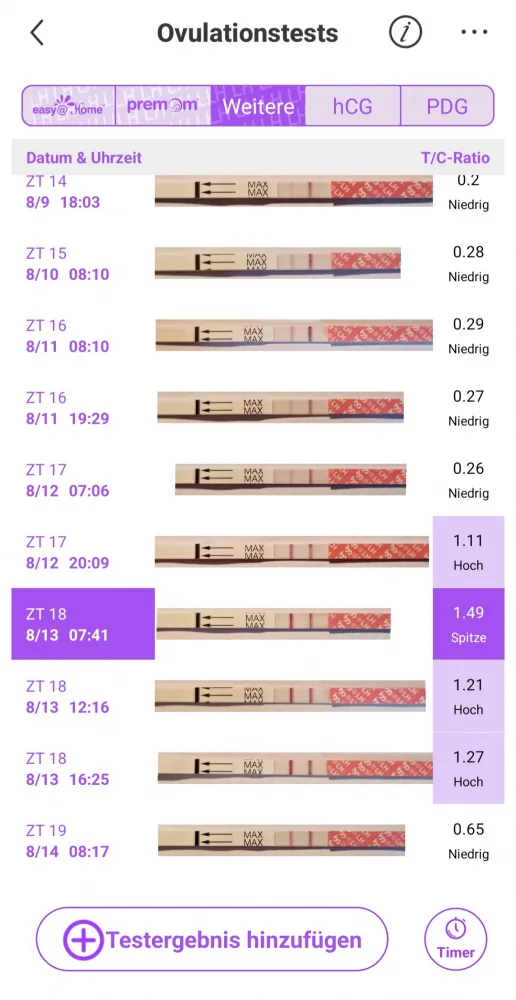Open the test entry from 8/13 16:25
This screenshot has height=1000, width=516.
pyautogui.click(x=258, y=768)
